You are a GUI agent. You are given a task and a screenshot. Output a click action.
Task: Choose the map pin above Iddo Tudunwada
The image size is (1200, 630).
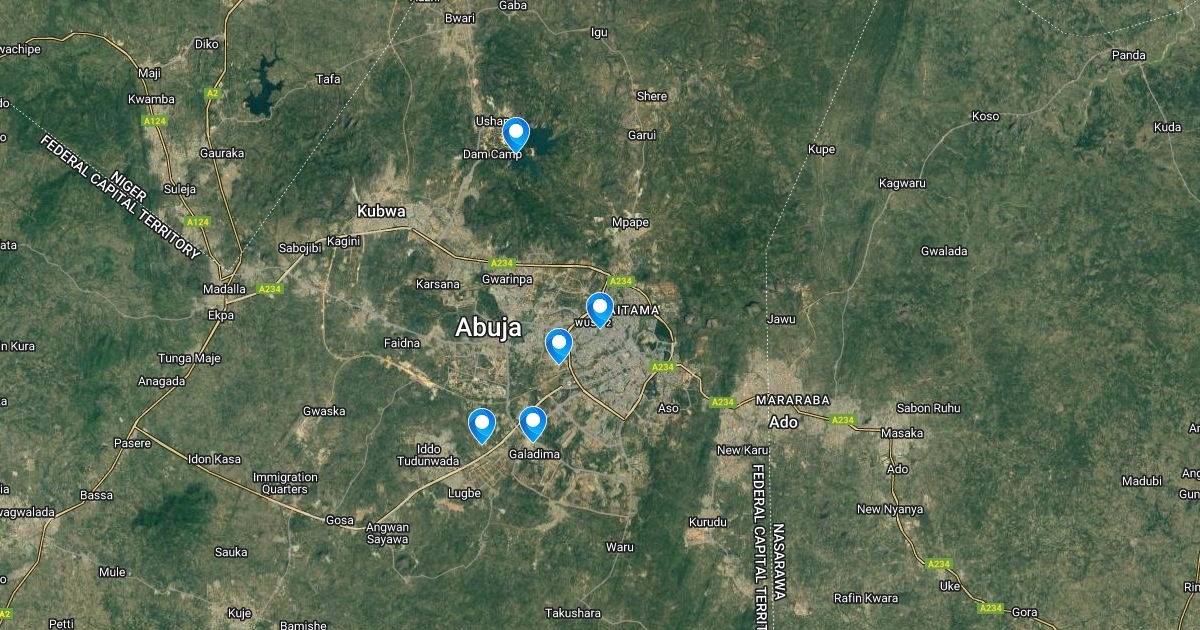point(482,424)
